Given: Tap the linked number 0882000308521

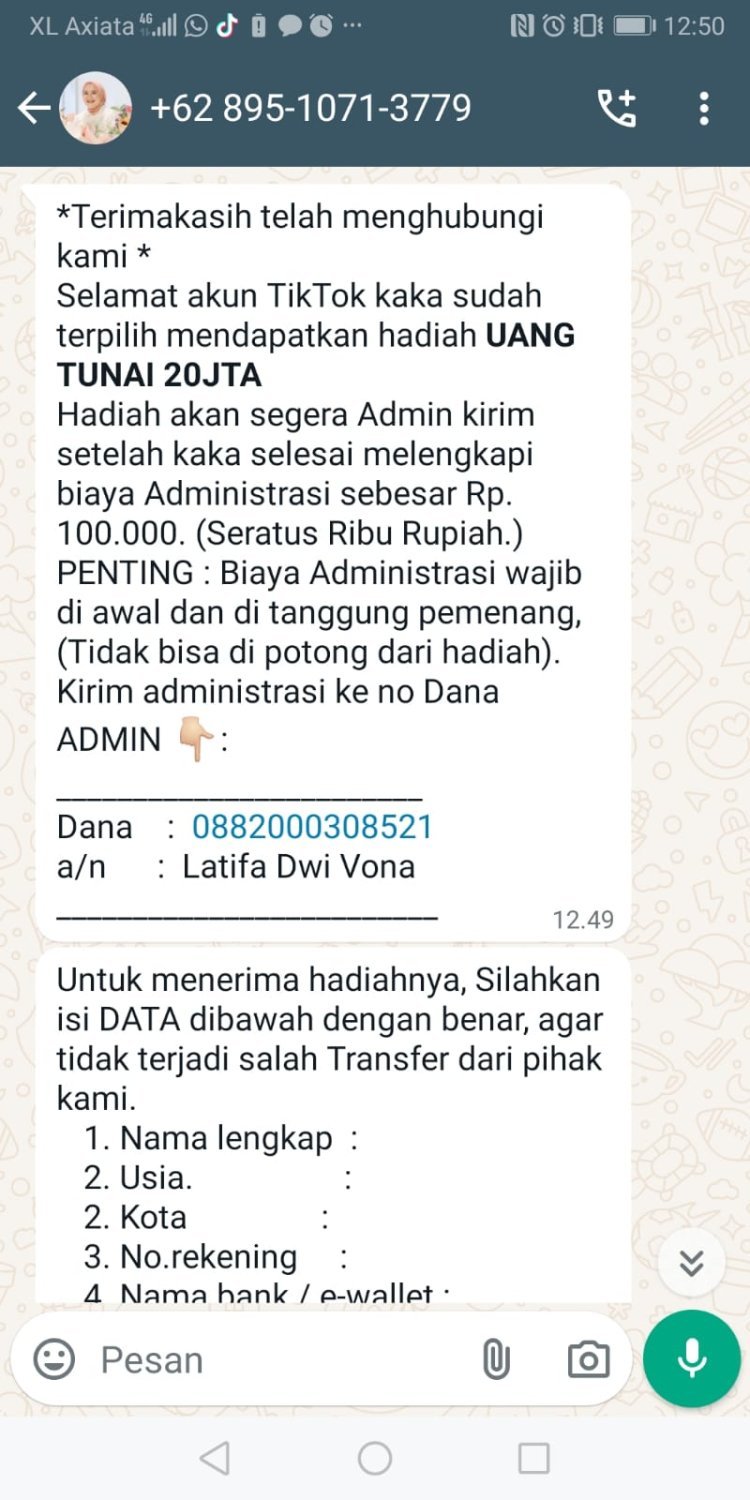Looking at the screenshot, I should point(312,826).
